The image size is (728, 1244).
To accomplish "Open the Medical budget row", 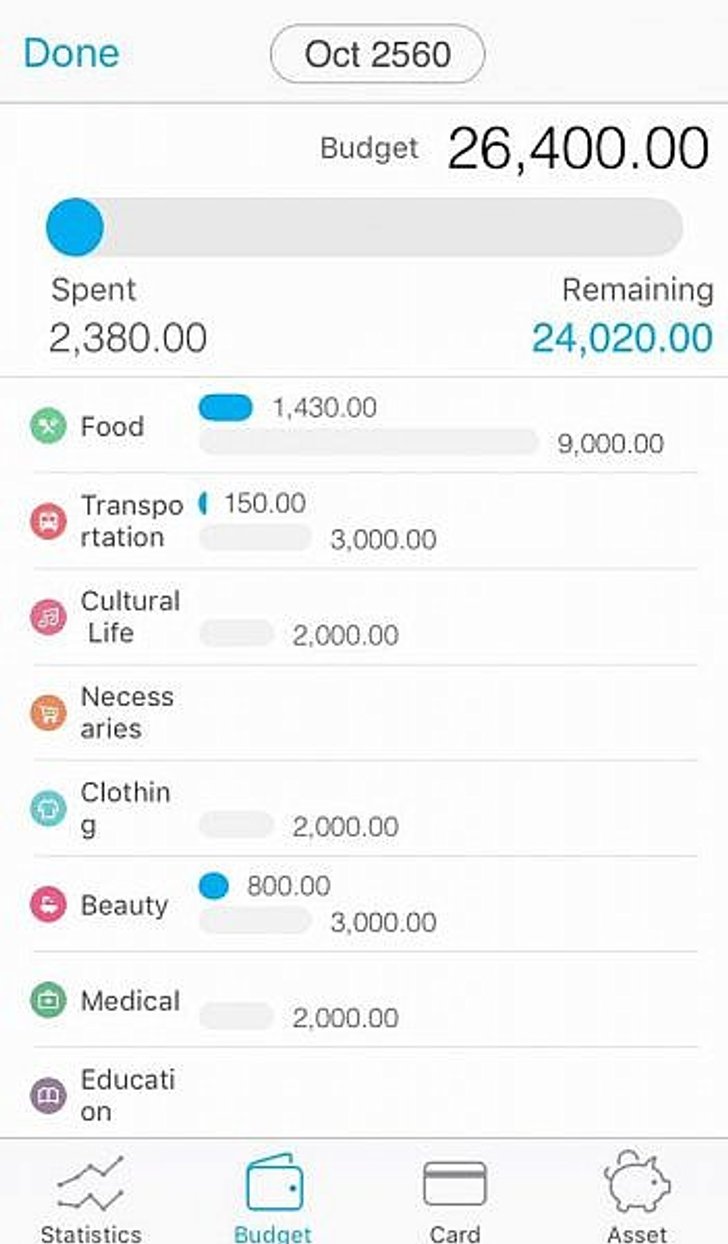I will 364,1000.
